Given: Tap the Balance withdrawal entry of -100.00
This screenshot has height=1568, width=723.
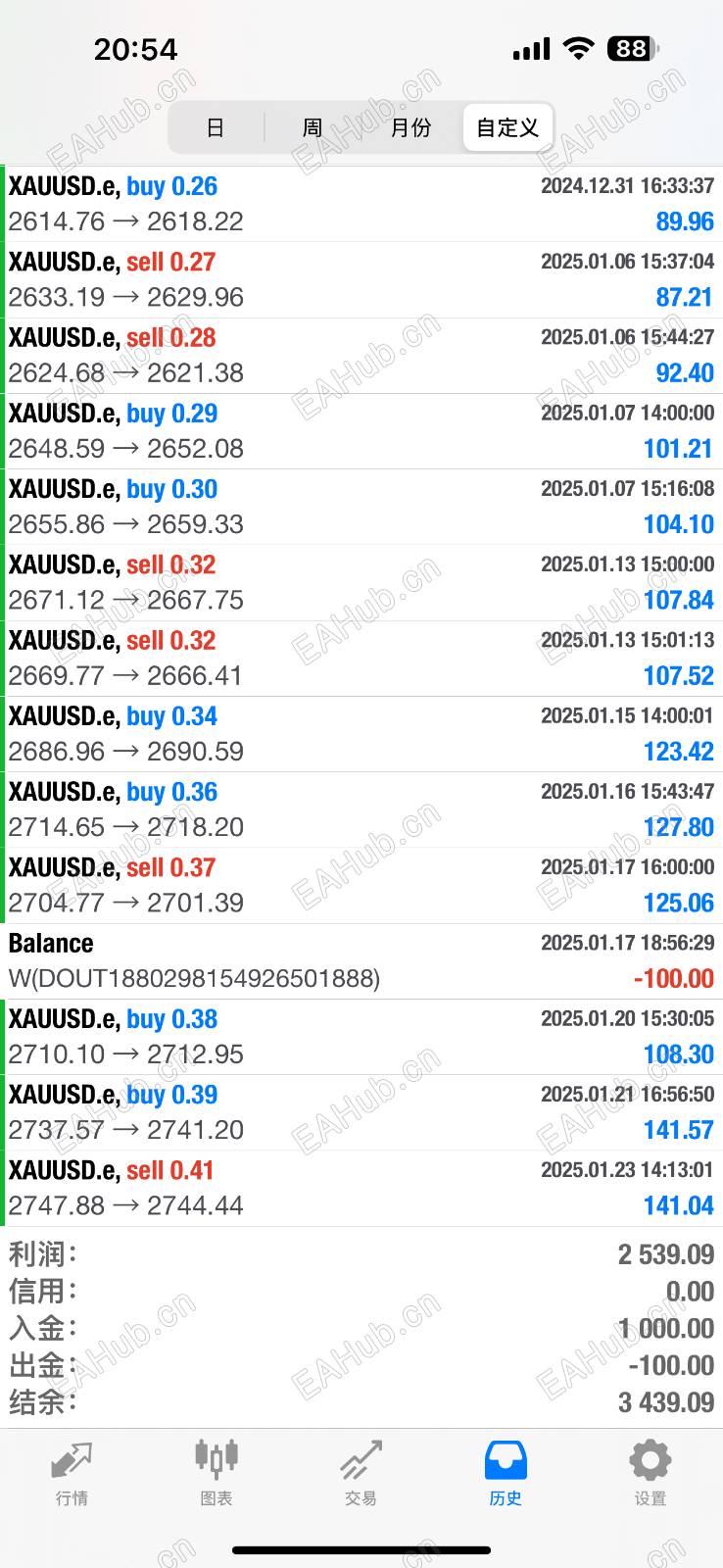Looking at the screenshot, I should [x=361, y=960].
